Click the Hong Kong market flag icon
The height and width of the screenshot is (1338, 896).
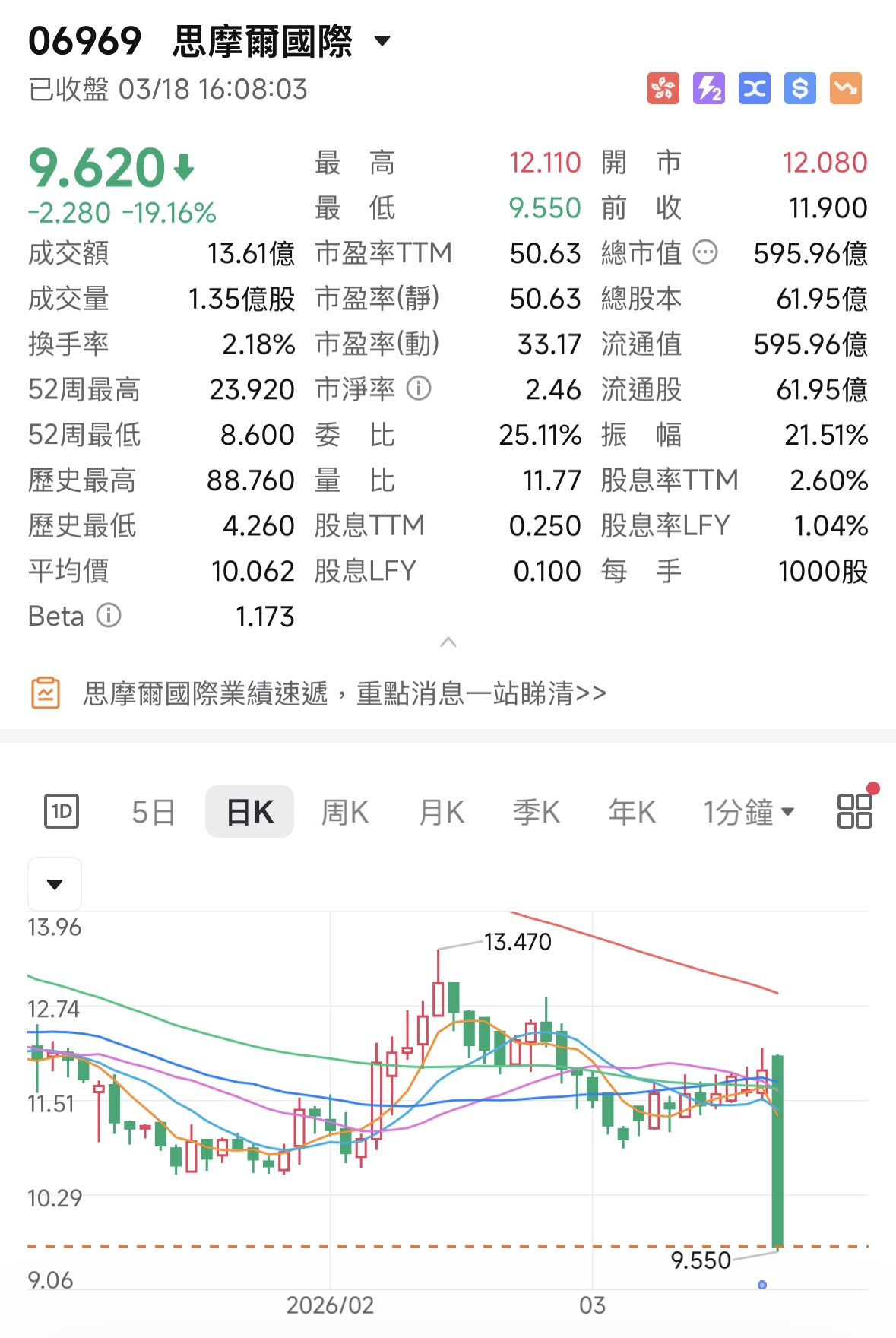[662, 89]
